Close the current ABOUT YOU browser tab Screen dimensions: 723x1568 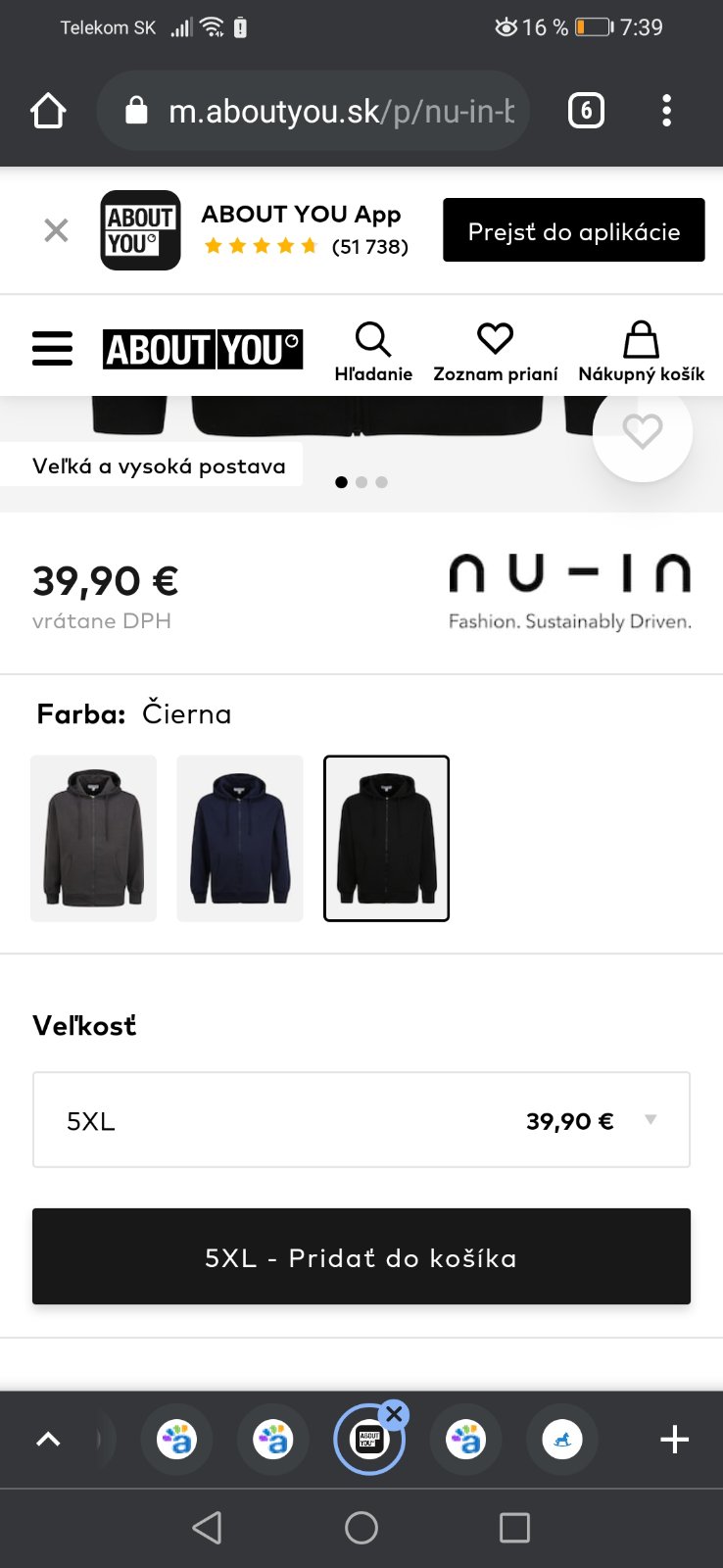tap(394, 1414)
